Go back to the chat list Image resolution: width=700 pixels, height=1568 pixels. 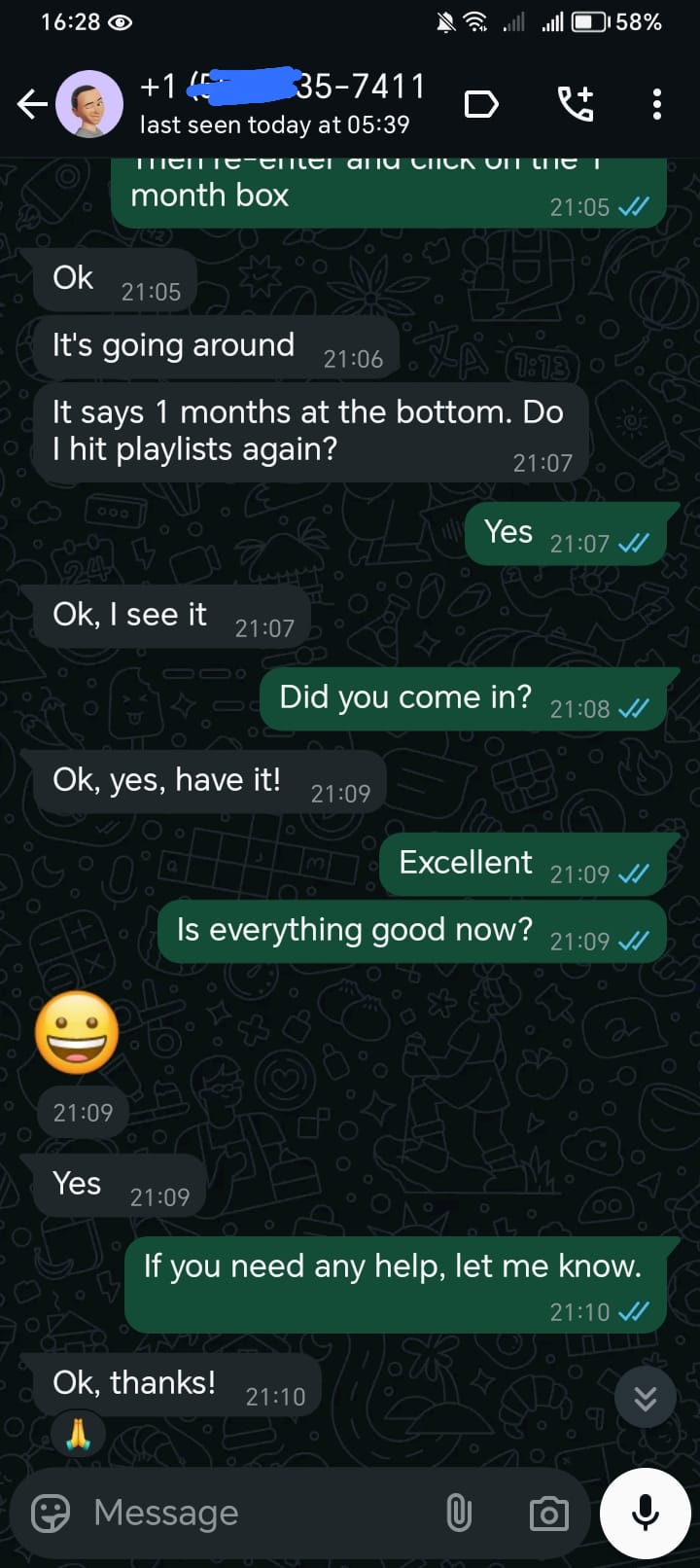click(x=32, y=104)
